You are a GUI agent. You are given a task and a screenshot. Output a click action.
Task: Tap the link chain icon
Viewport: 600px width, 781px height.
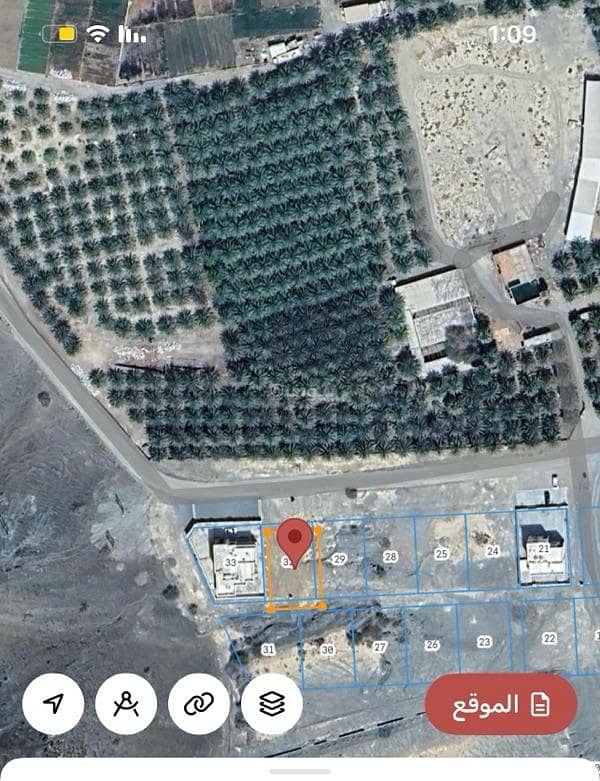coord(199,704)
